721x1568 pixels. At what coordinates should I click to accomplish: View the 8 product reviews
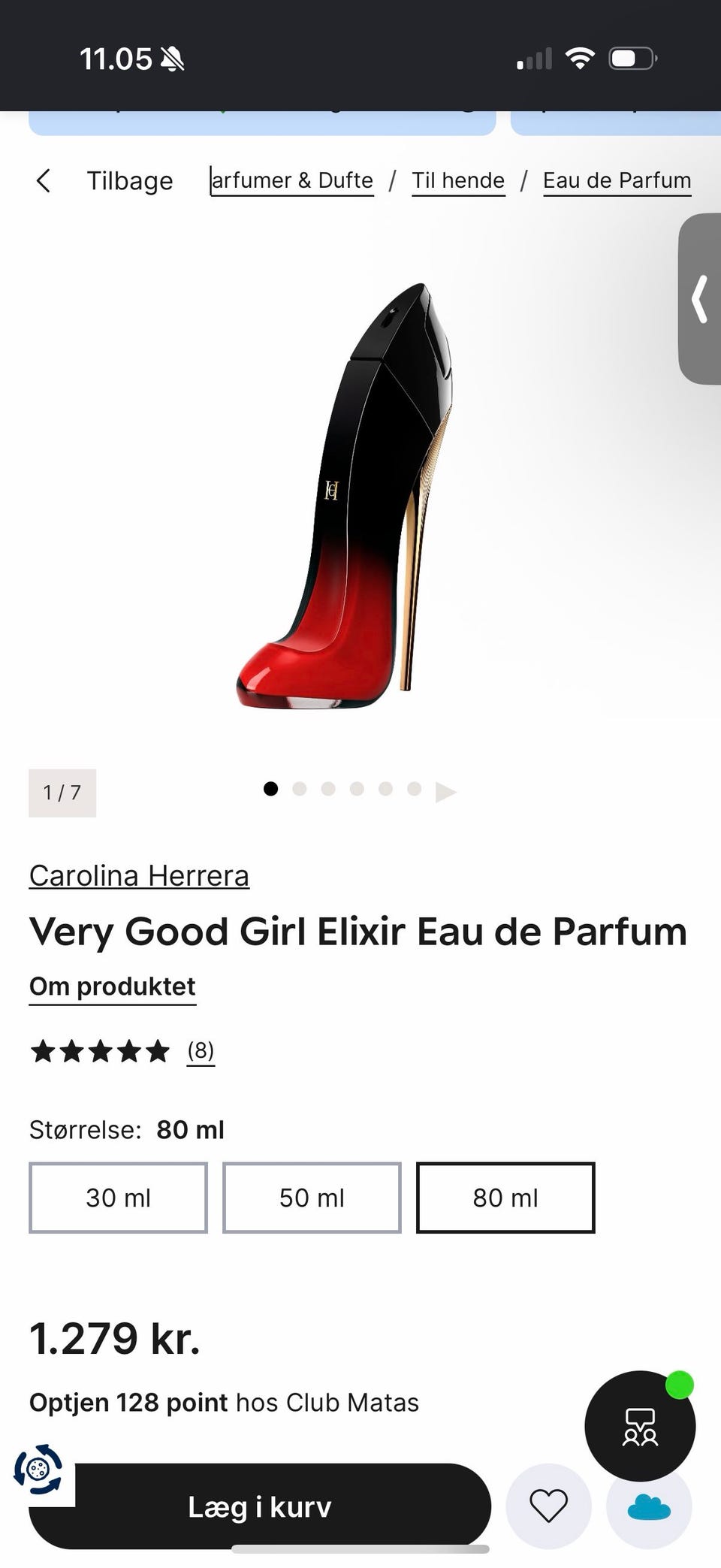pos(201,1050)
